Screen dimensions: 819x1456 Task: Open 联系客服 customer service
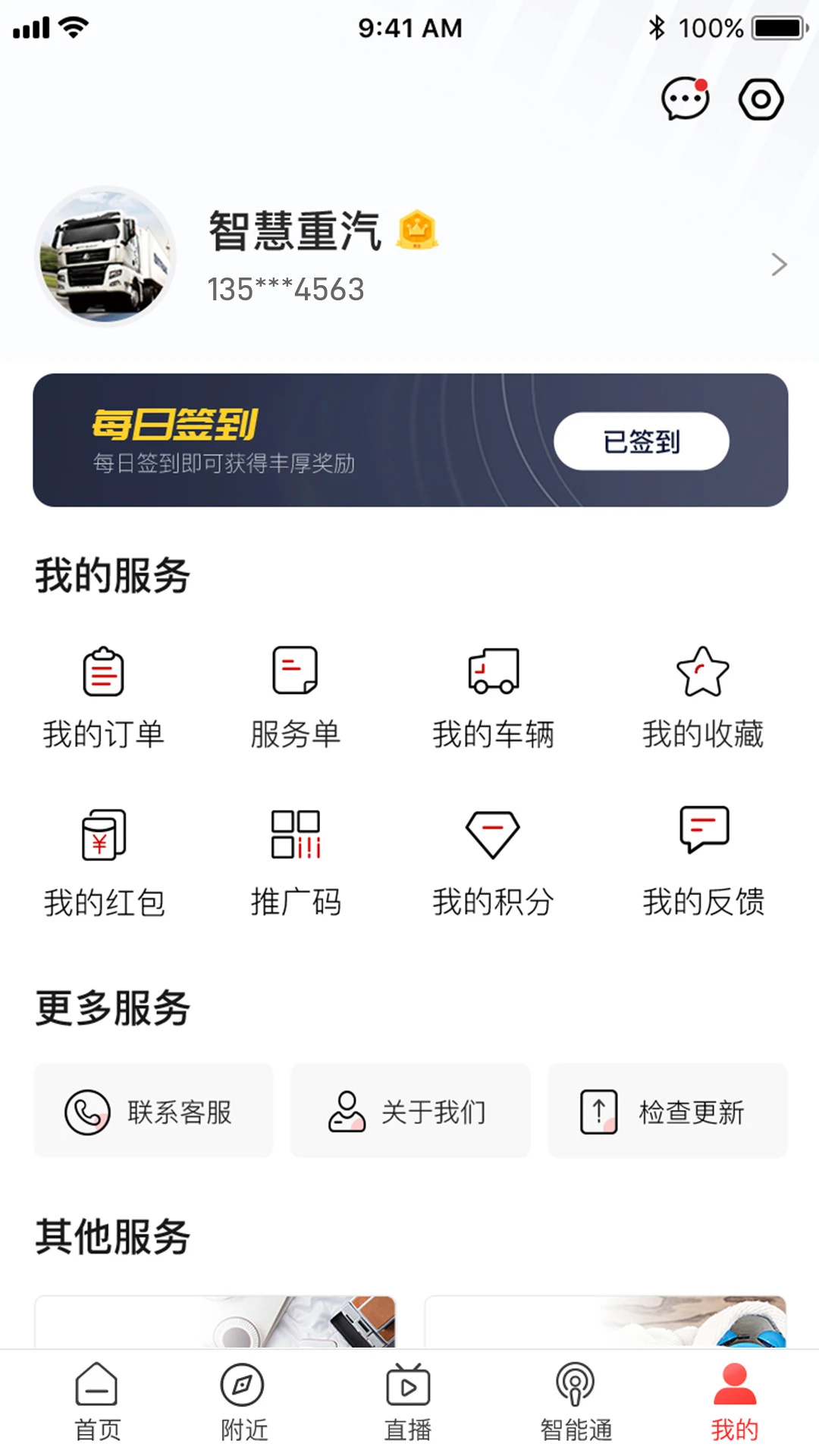click(152, 1112)
